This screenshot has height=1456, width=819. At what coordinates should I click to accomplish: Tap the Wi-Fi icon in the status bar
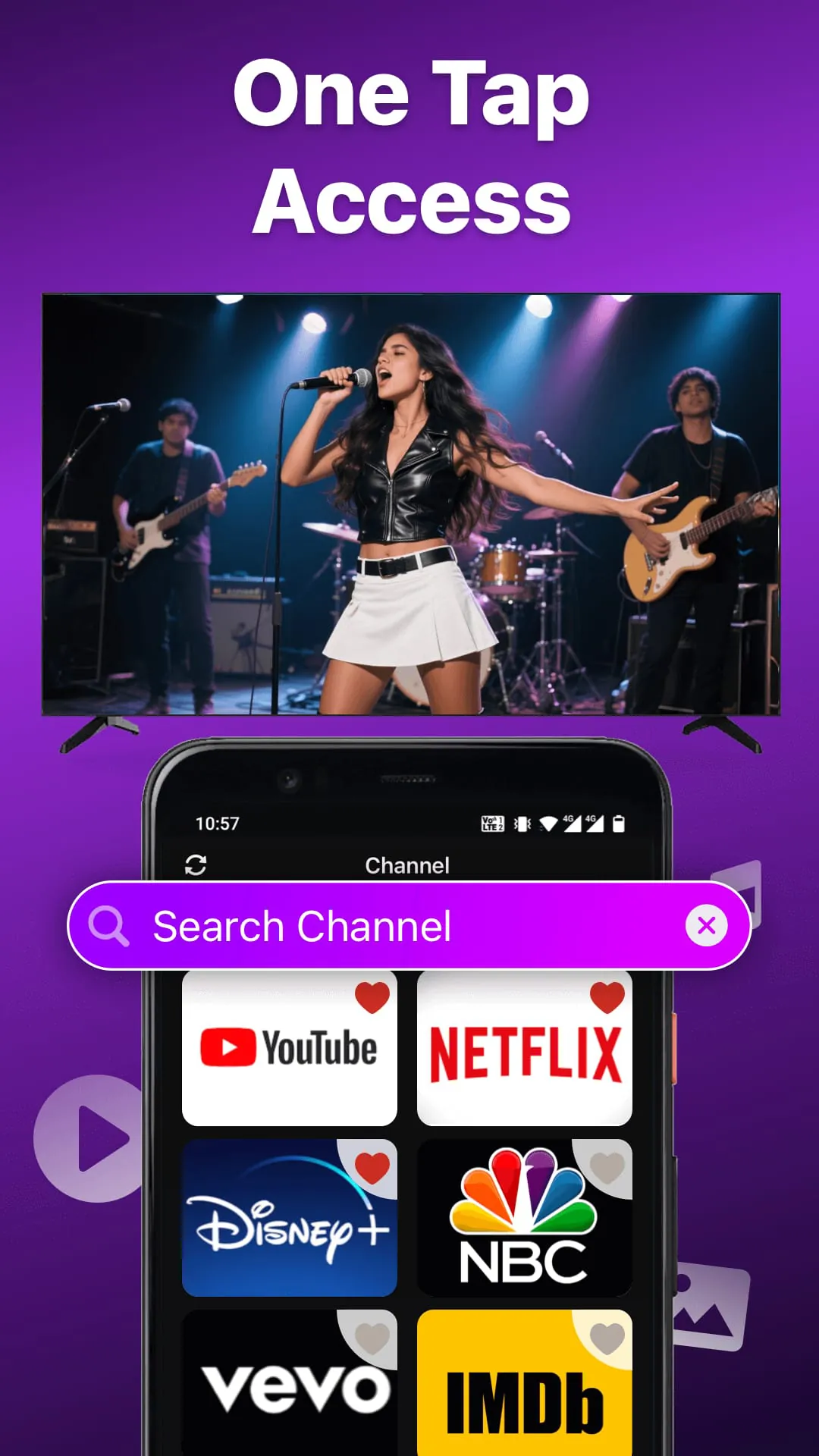point(548,824)
